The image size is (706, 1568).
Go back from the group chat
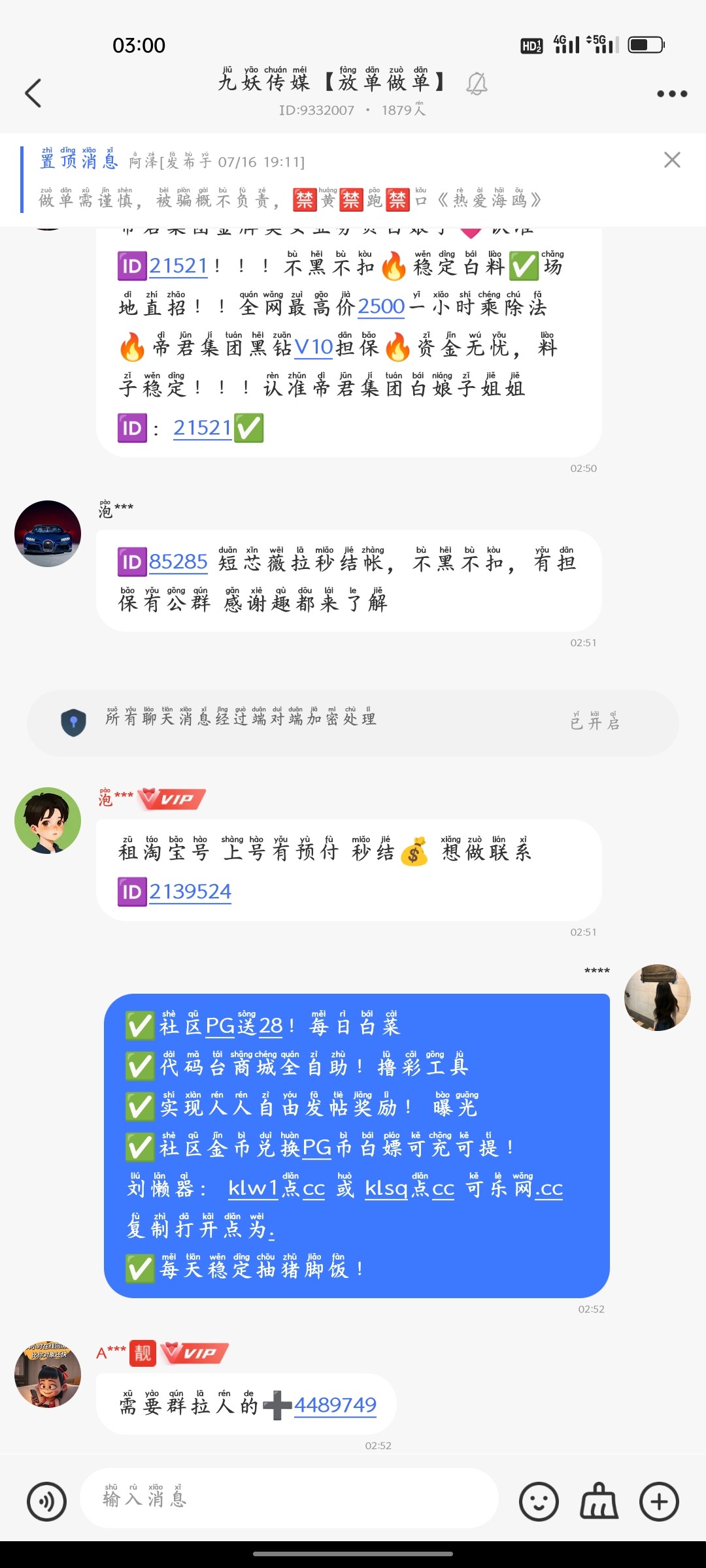pyautogui.click(x=33, y=93)
